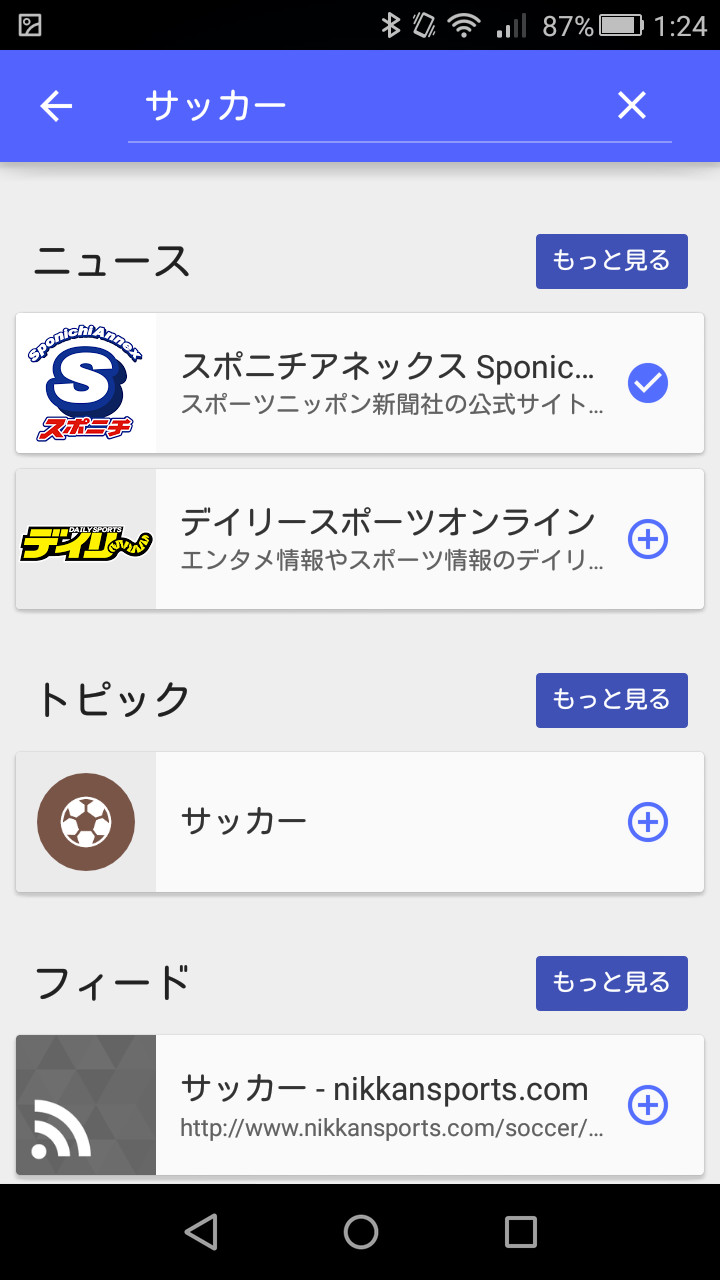720x1280 pixels.
Task: Show more results under トピック
Action: (611, 700)
